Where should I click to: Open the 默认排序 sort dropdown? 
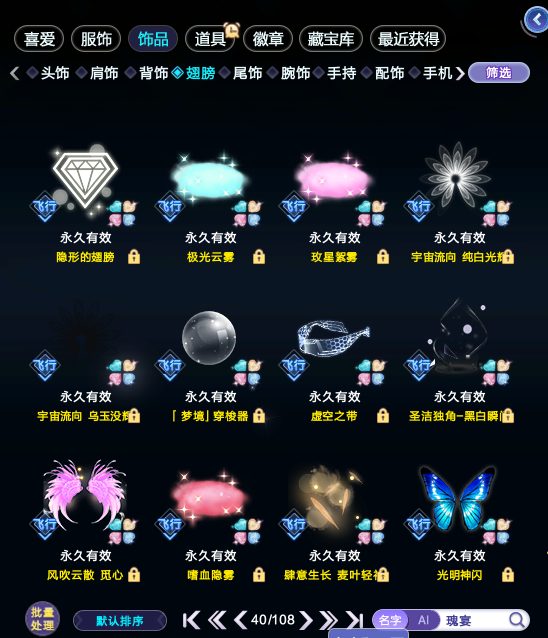(120, 621)
